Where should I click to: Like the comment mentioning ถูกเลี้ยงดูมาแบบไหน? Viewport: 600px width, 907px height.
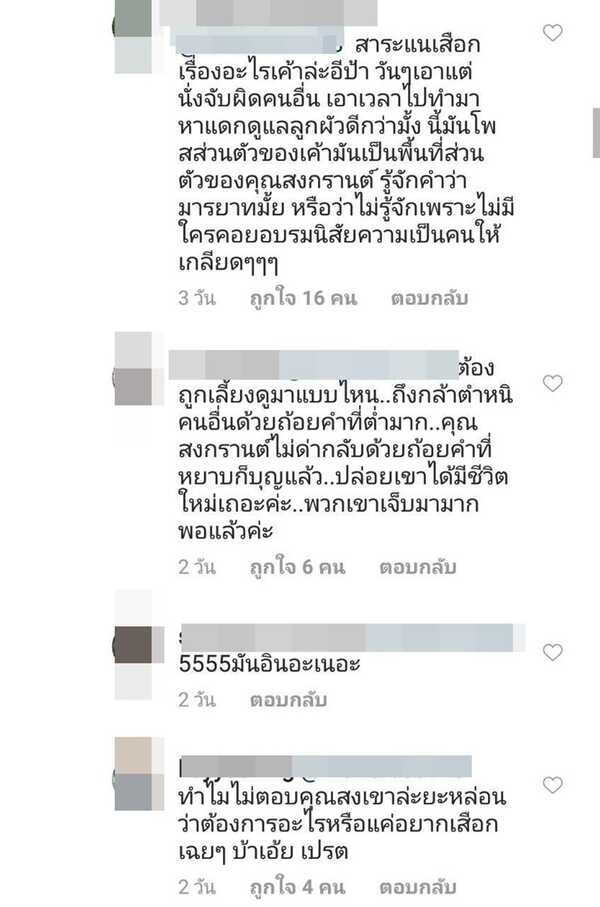(552, 383)
